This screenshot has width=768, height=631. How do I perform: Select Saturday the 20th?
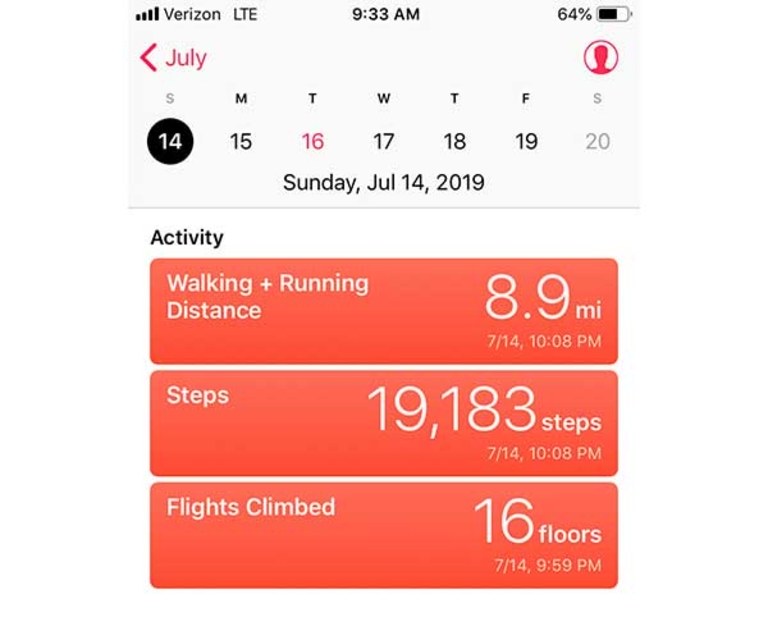598,141
